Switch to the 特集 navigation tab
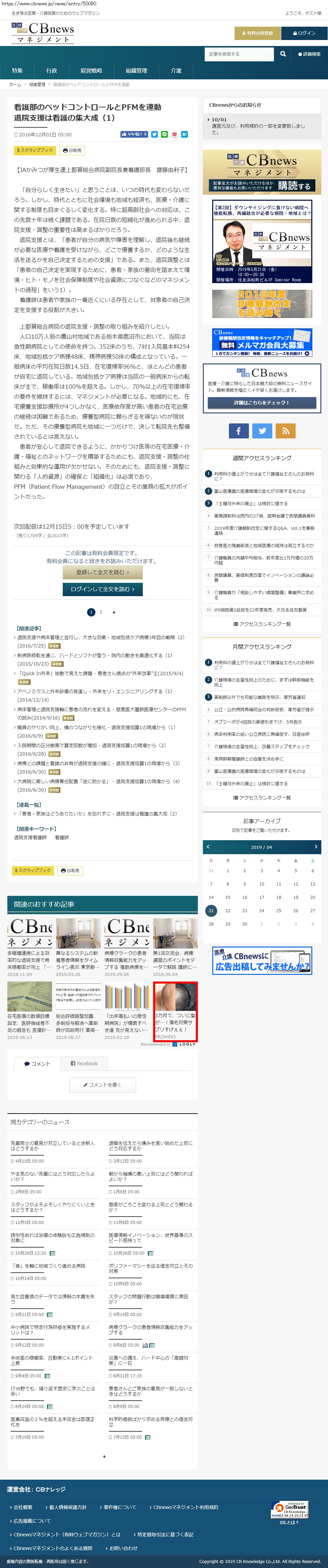Viewport: 328px width, 1568px height. pos(17,71)
